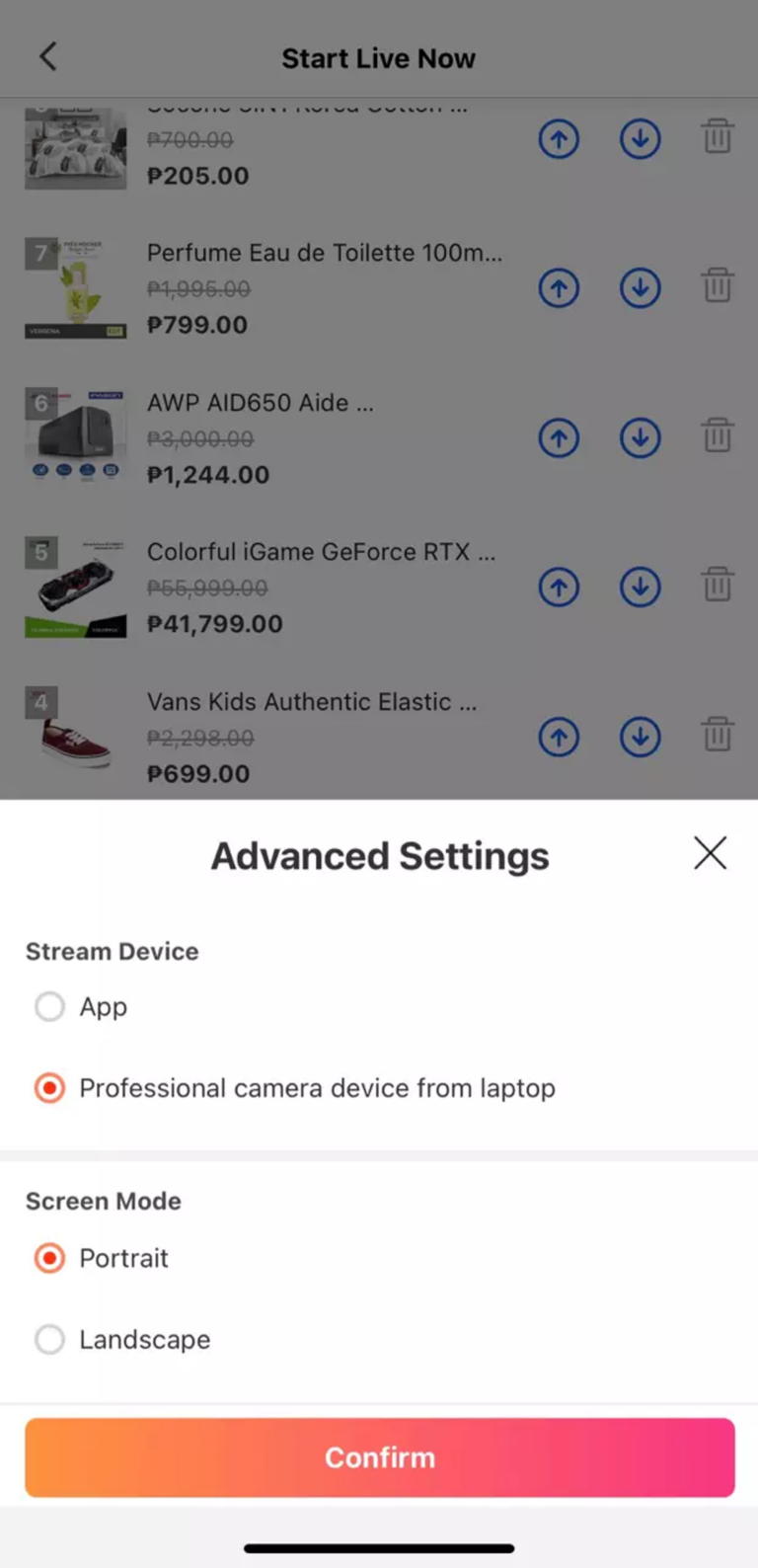Viewport: 758px width, 1568px height.
Task: Delete the Vans Kids Authentic Elastic item
Action: (x=717, y=738)
